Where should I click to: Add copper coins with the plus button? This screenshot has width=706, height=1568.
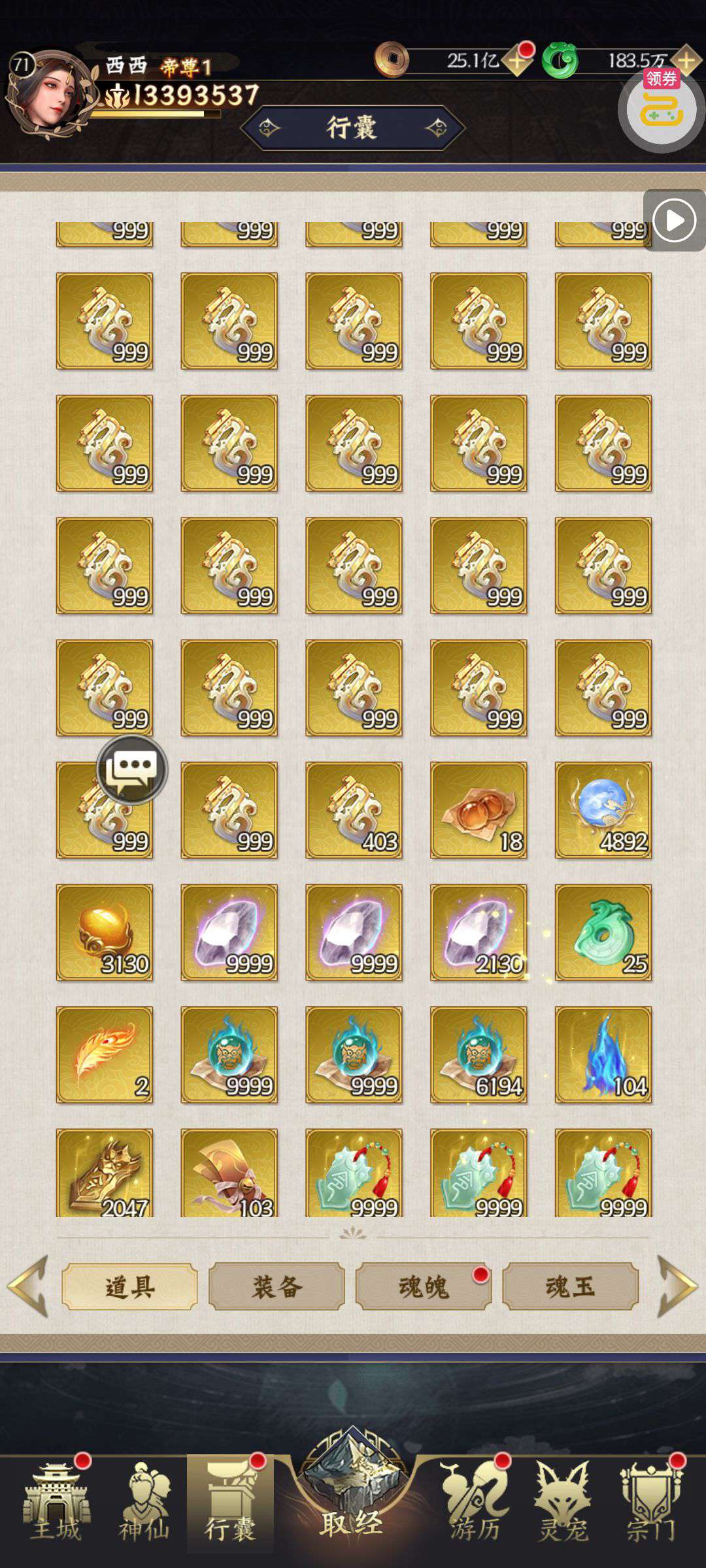(x=518, y=61)
